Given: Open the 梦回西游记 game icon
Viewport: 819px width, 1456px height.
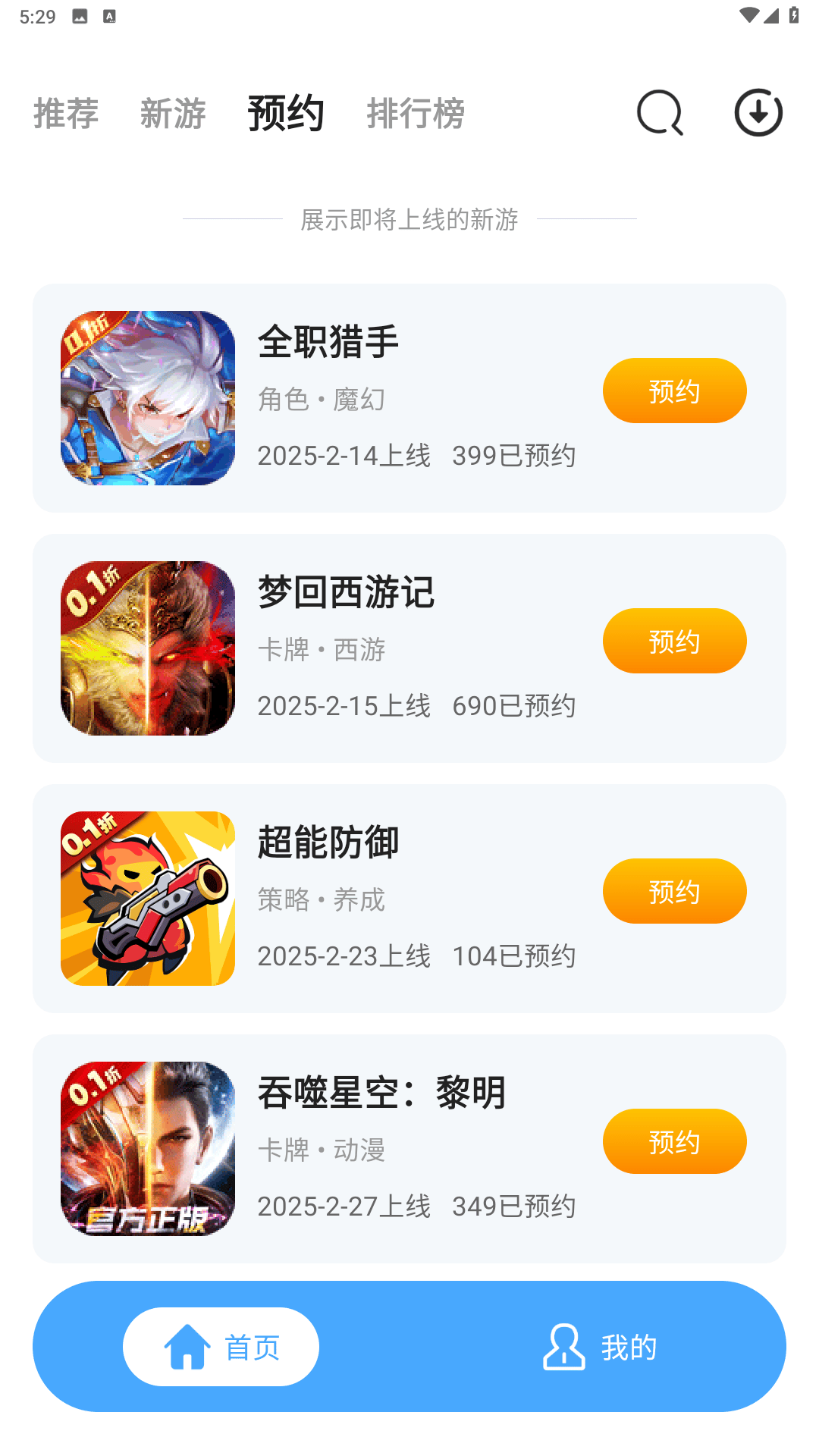Looking at the screenshot, I should point(148,648).
